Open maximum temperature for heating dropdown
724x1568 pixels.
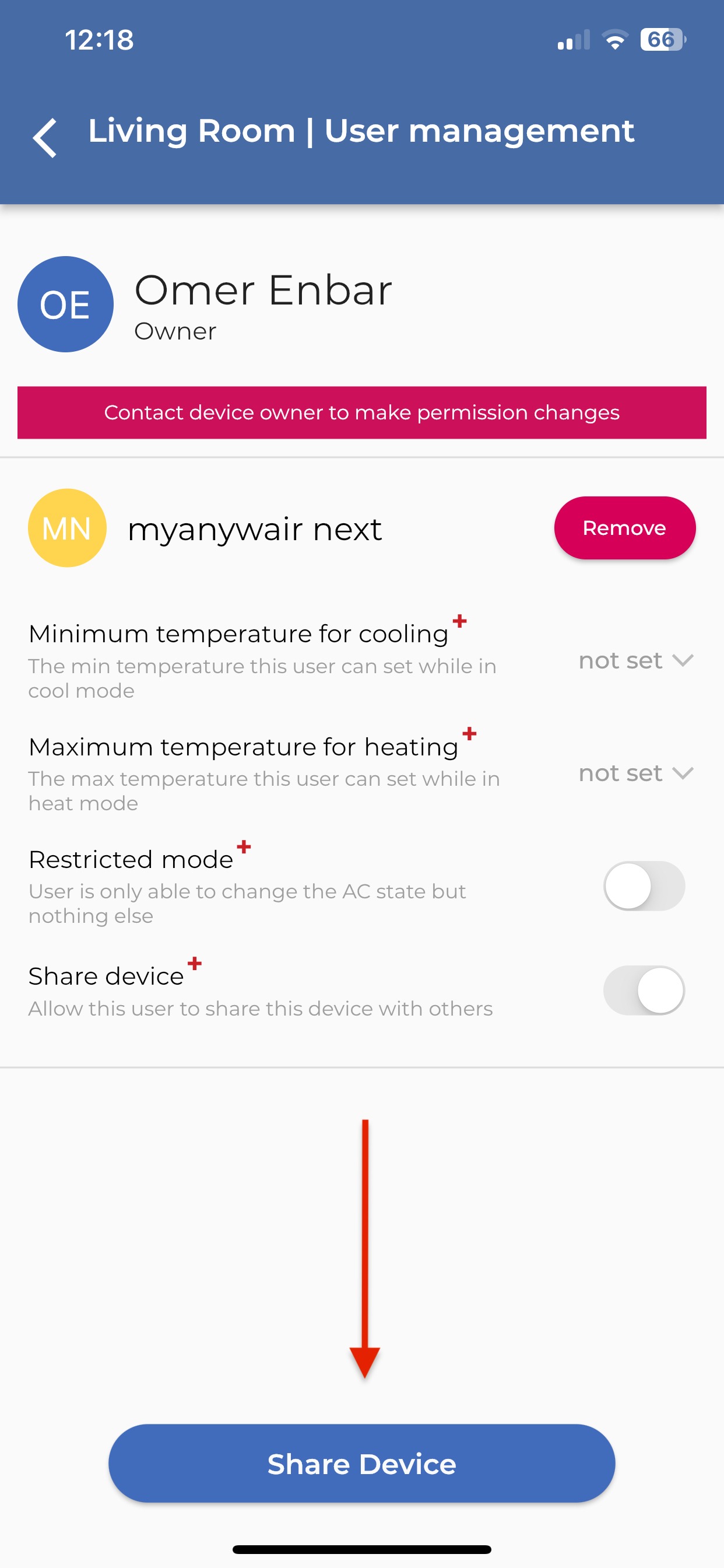coord(636,773)
